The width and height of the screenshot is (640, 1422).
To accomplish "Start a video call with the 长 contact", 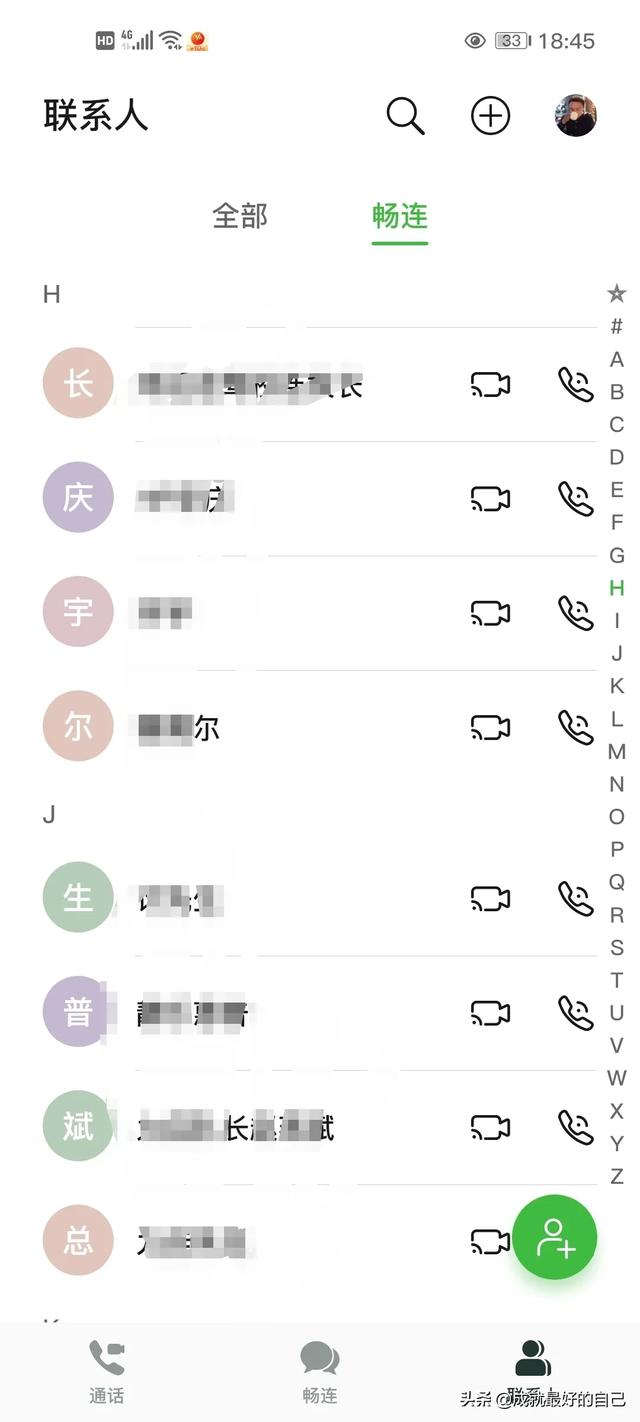I will coord(490,384).
